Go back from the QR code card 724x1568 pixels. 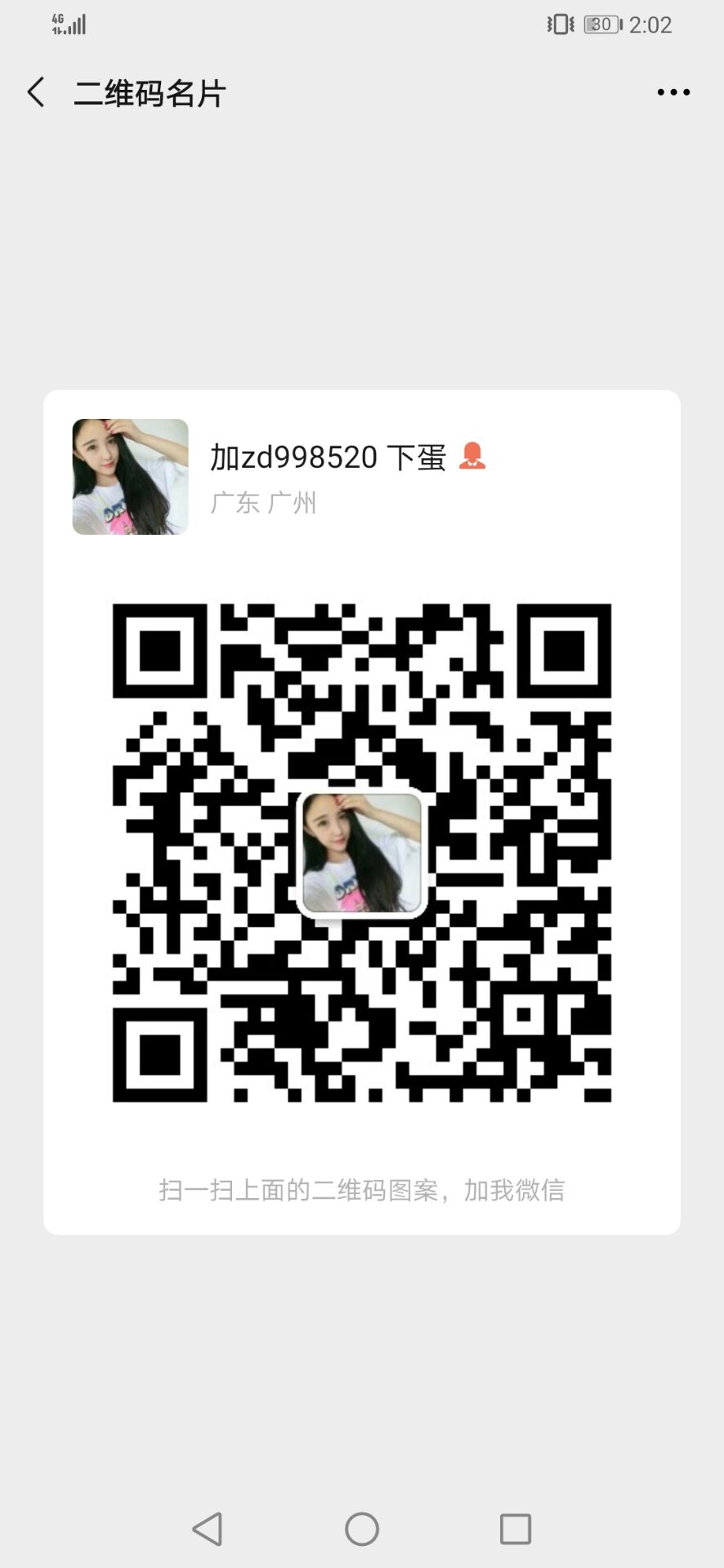pos(36,92)
